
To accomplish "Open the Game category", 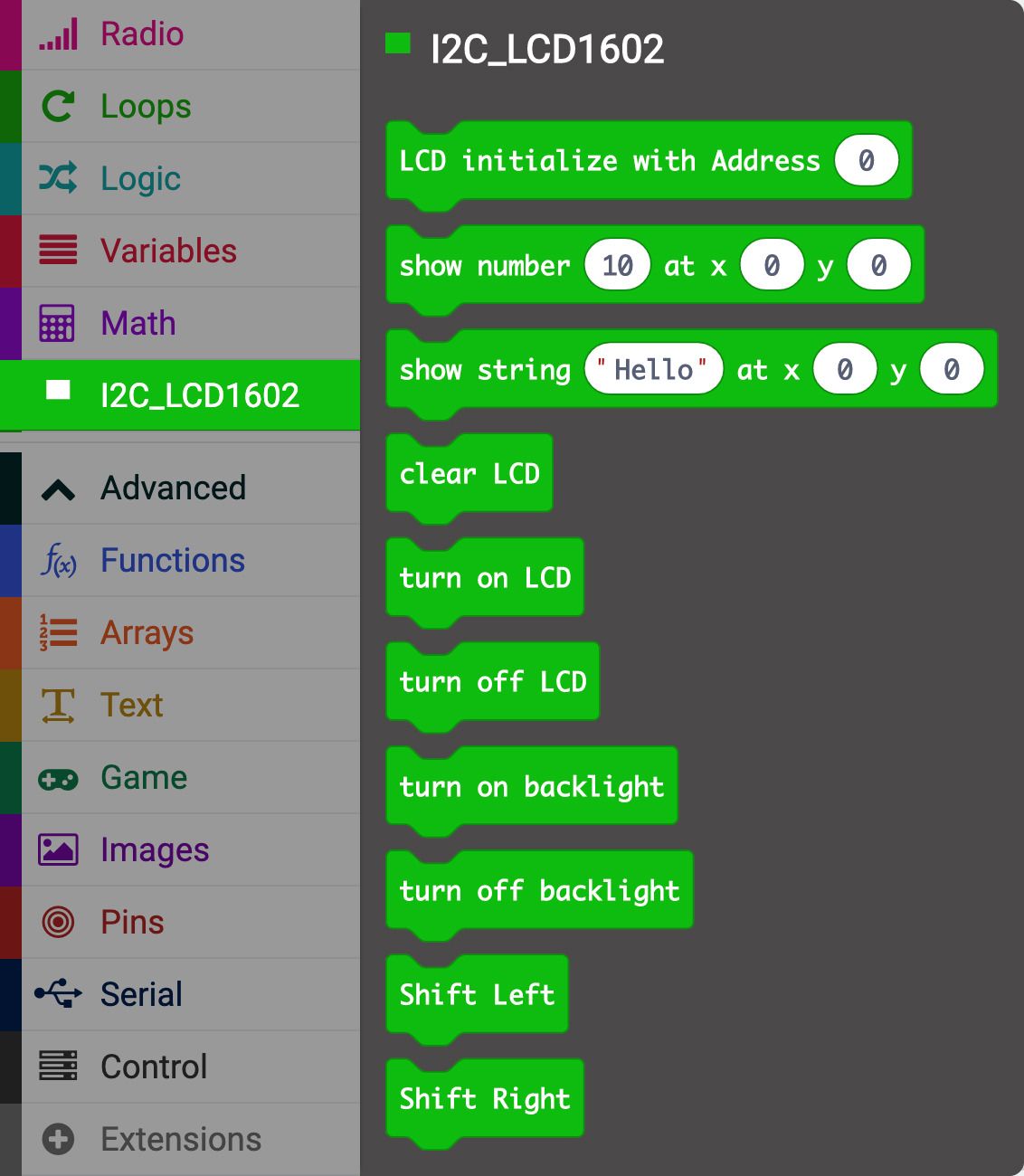I will [x=144, y=778].
